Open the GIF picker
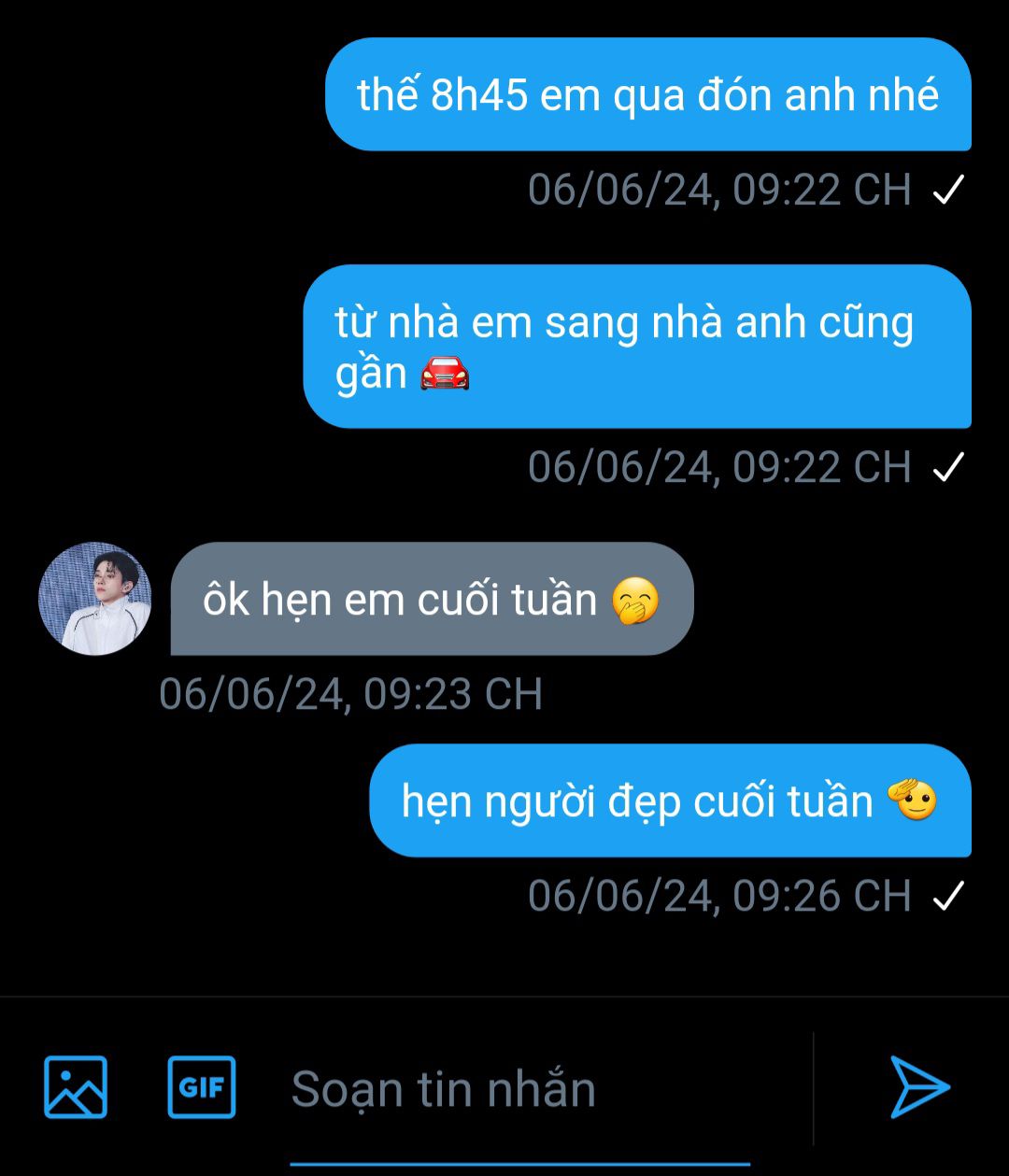 point(201,1087)
